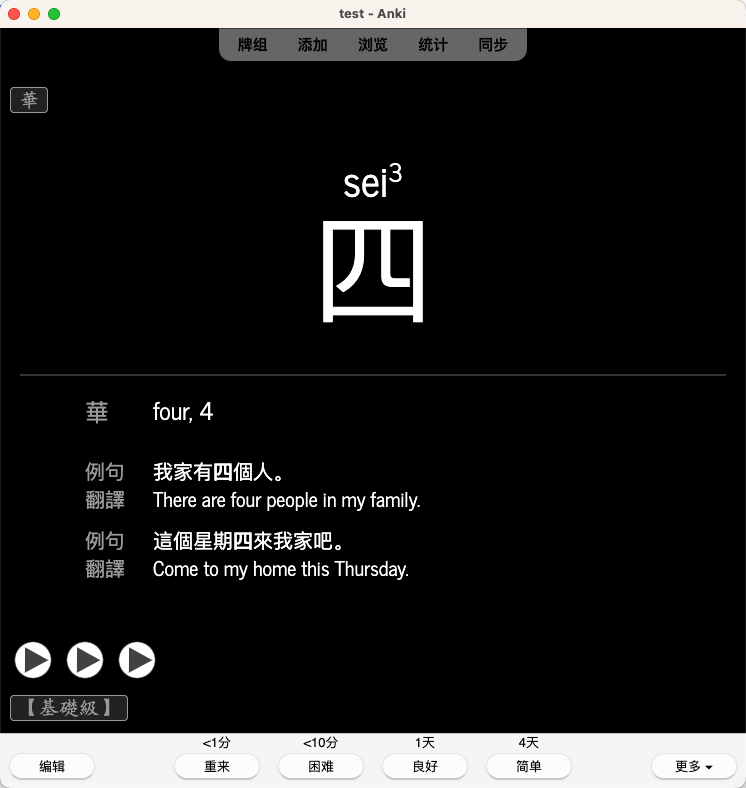Screen dimensions: 746x788
Task: Rate the card 重来 (again)
Action: coord(217,766)
